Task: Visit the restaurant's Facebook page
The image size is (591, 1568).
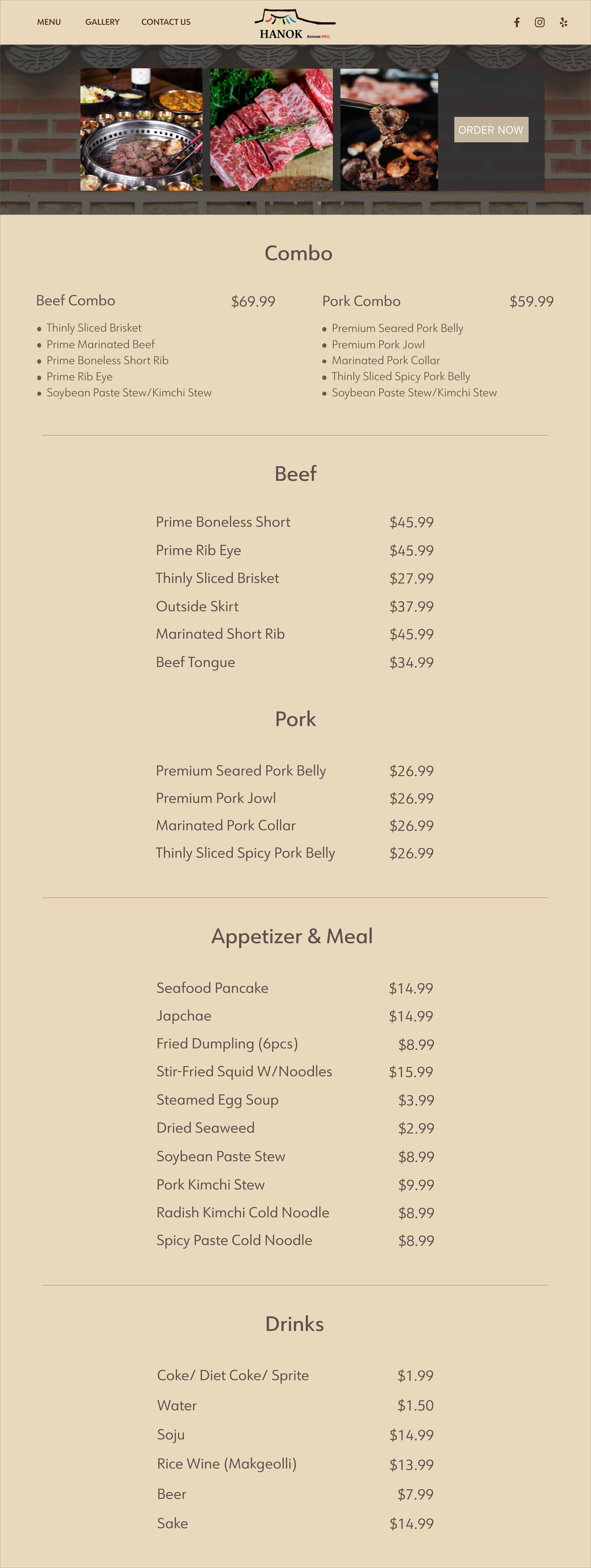Action: coord(517,23)
